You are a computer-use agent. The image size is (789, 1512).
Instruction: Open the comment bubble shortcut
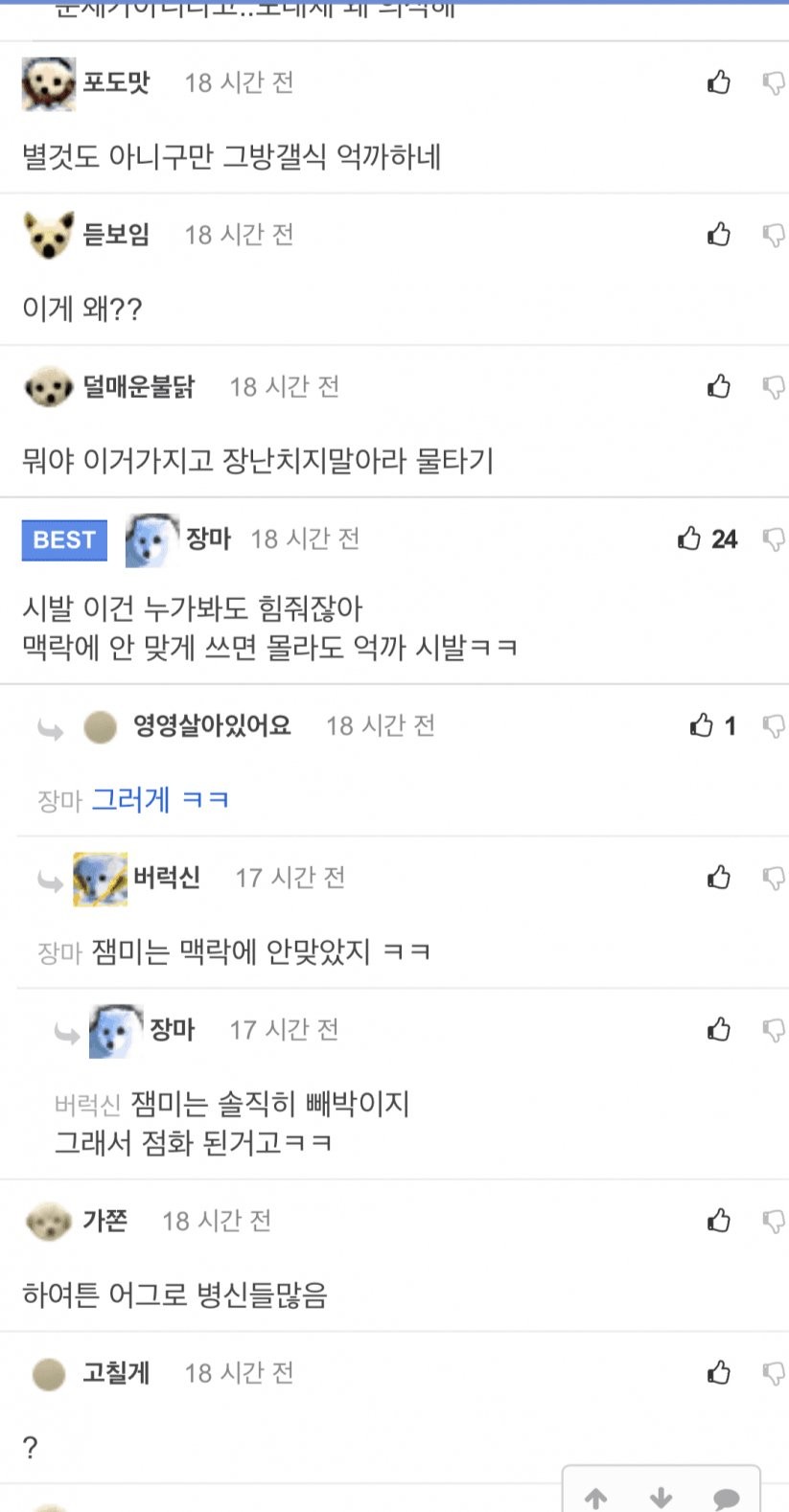pos(727,1497)
